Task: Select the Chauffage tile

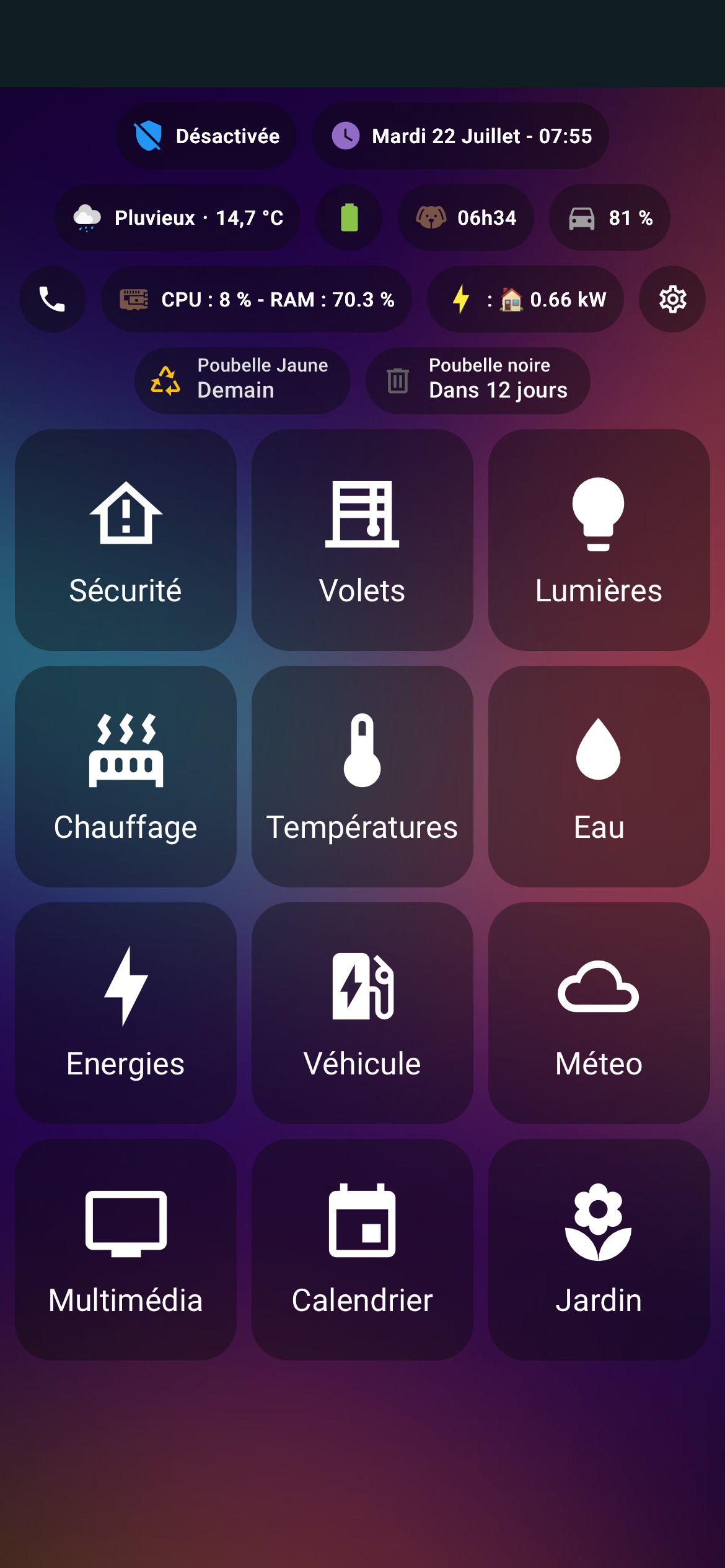Action: pos(126,777)
